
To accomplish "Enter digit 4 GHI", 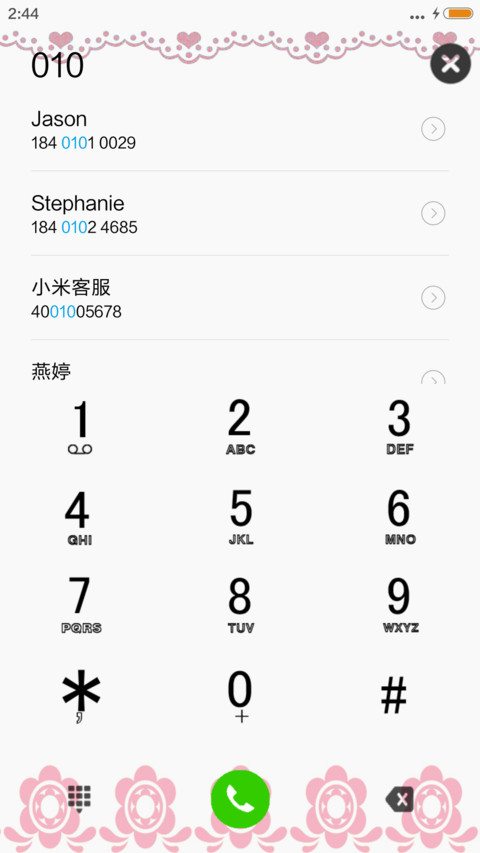I will [x=79, y=517].
